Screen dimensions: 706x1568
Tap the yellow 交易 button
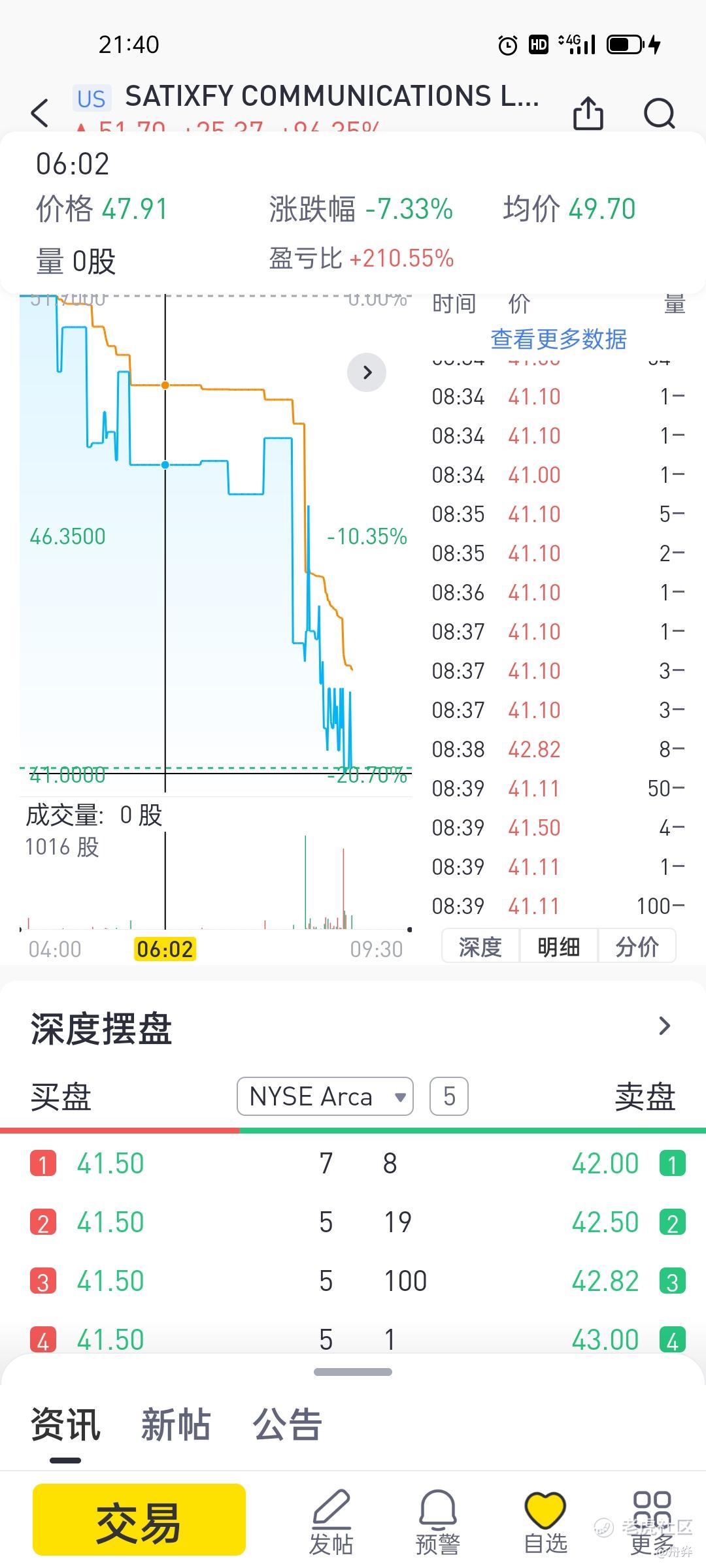(x=139, y=1520)
